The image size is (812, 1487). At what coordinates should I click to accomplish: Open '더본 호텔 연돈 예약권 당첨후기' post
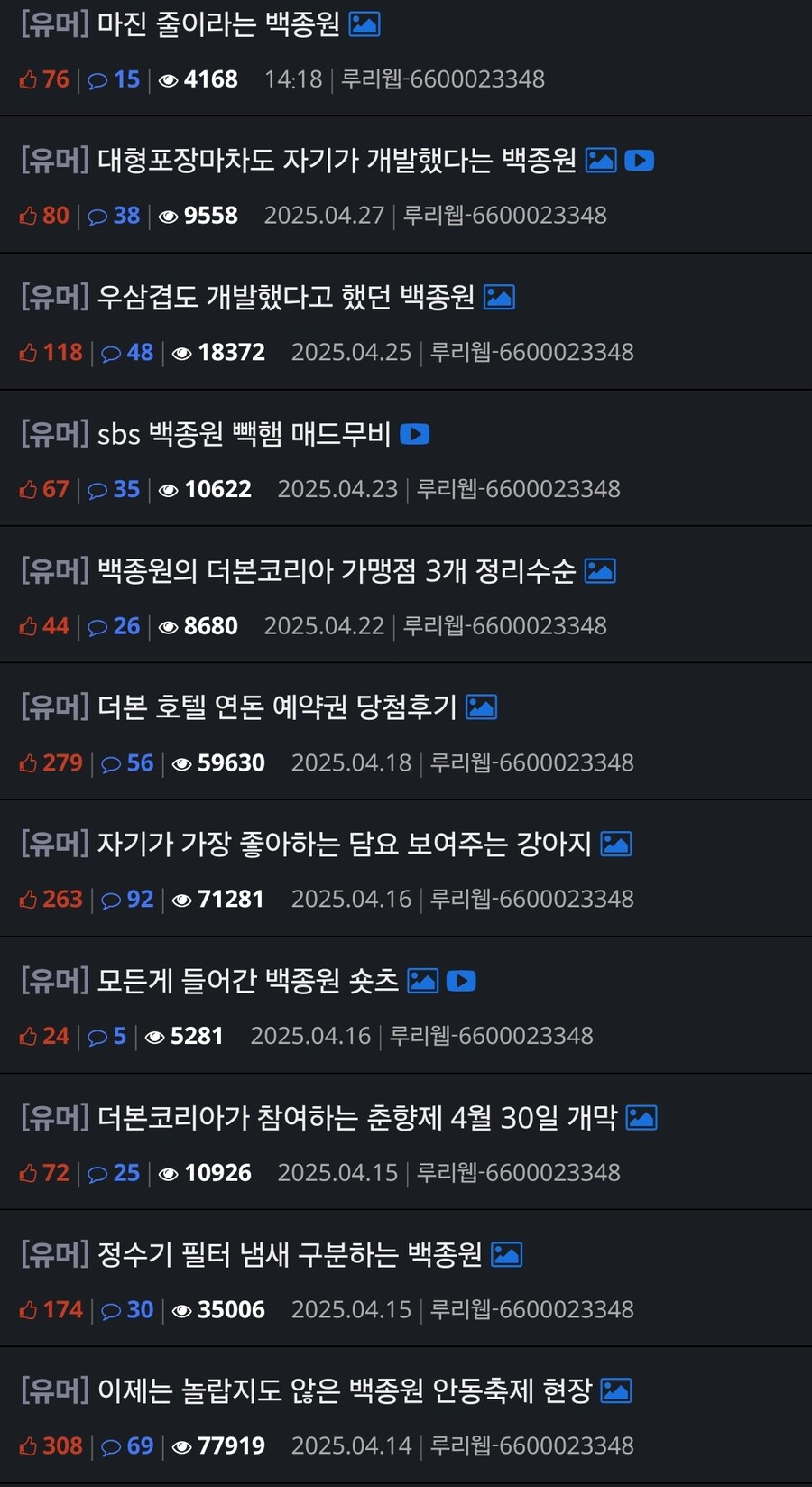(276, 707)
